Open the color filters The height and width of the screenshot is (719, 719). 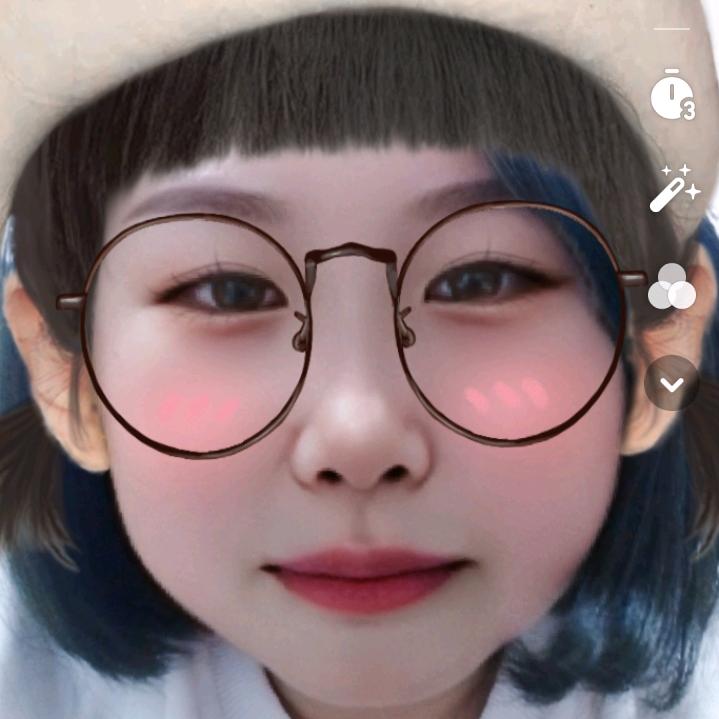(x=672, y=286)
